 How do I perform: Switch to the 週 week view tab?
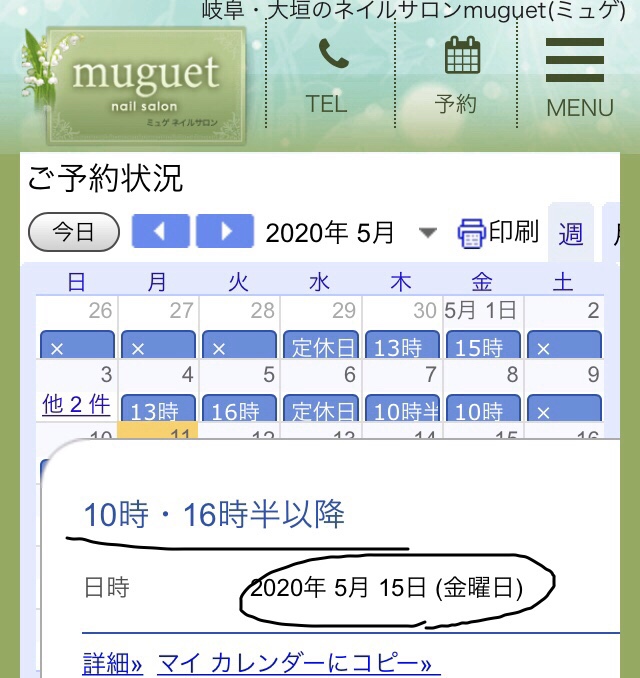[x=571, y=234]
